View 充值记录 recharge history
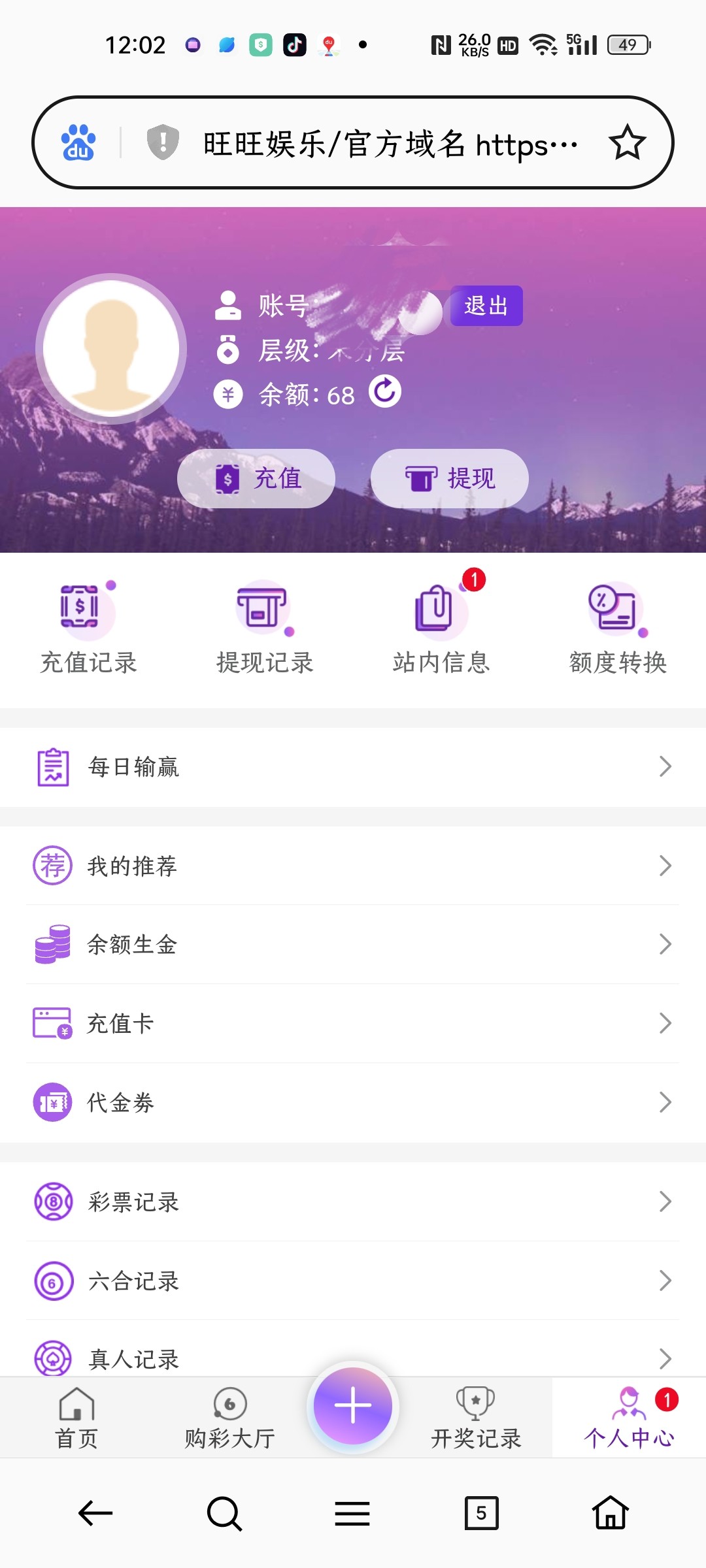706x1568 pixels. (88, 627)
